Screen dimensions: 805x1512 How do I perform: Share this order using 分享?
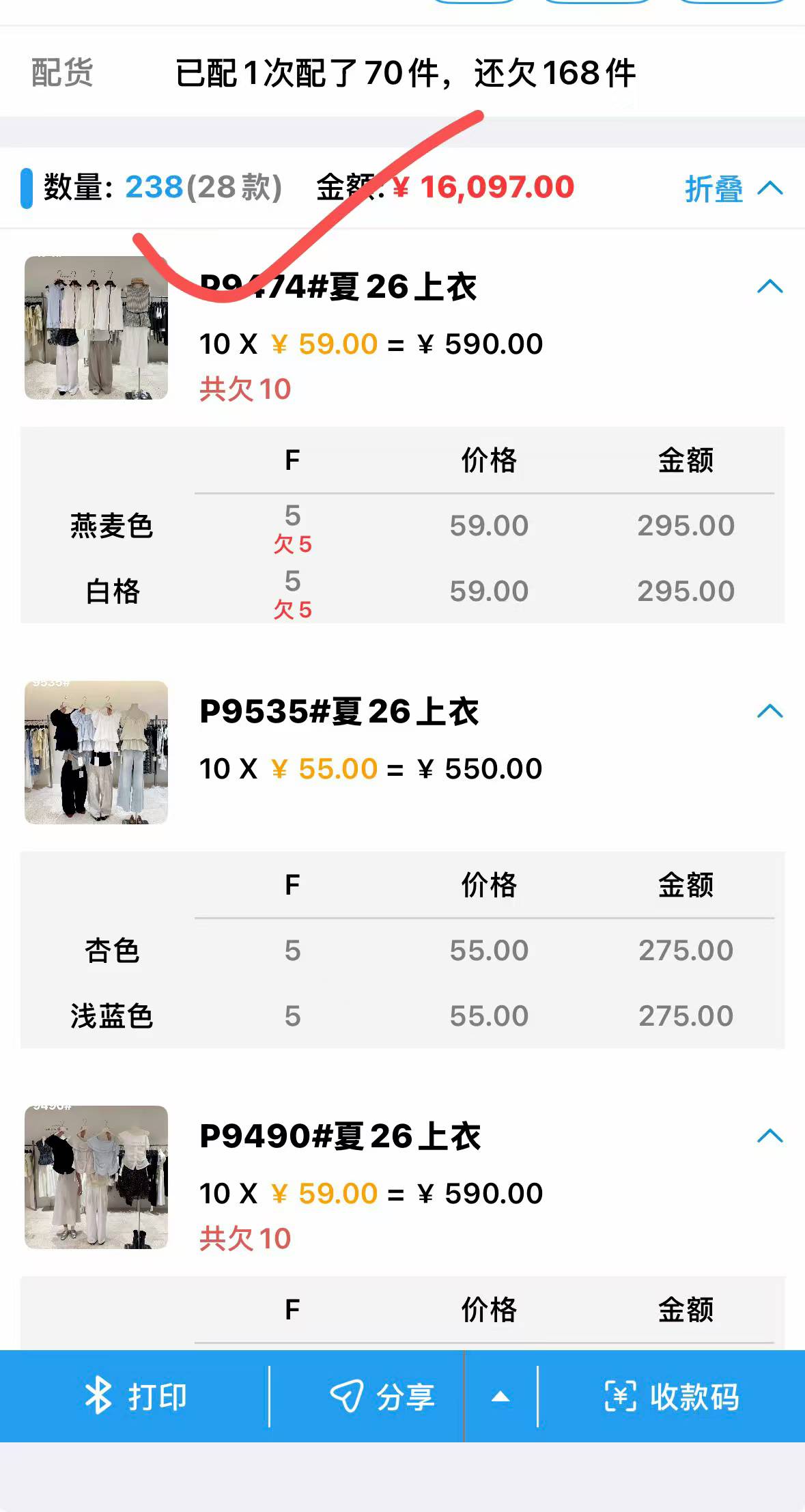click(382, 1397)
